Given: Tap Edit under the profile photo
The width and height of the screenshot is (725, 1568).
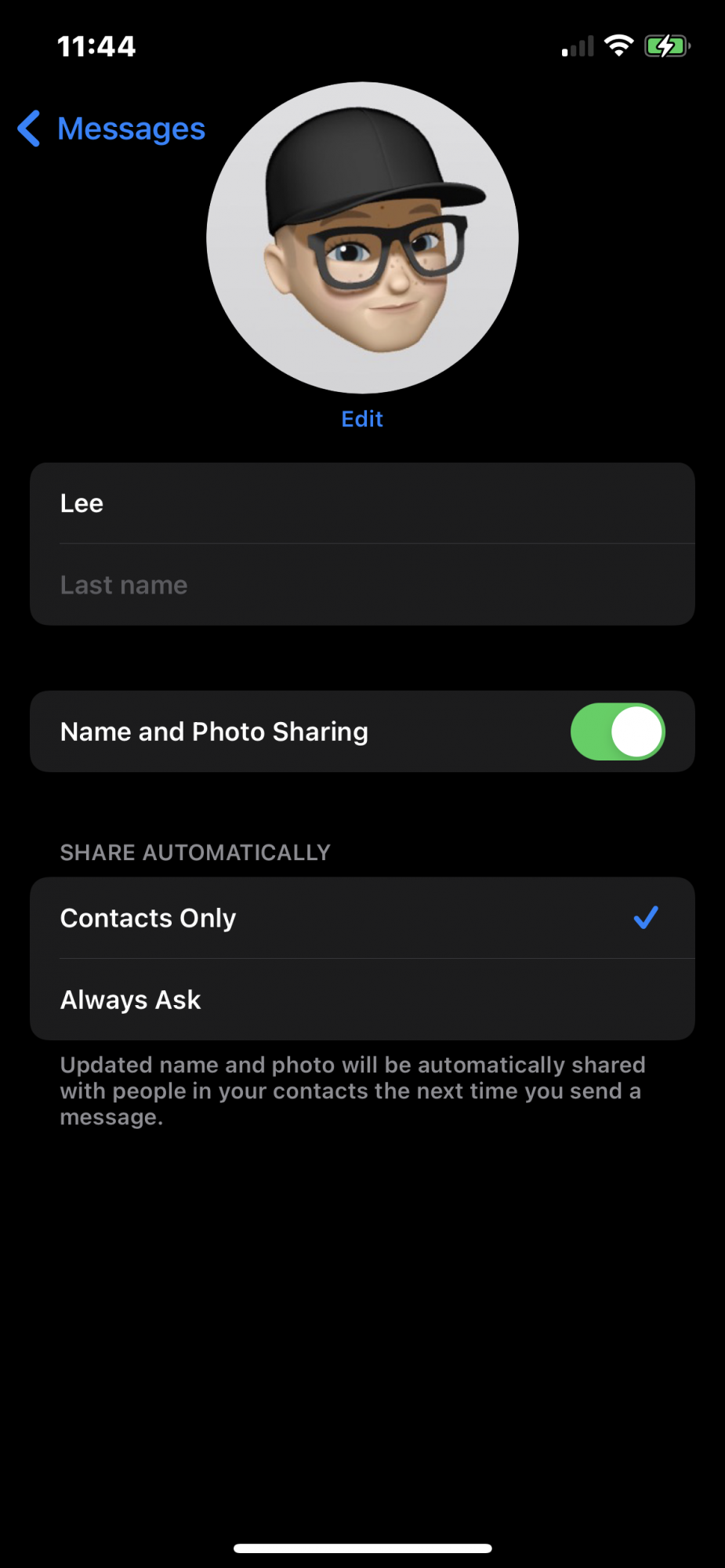Looking at the screenshot, I should (362, 419).
